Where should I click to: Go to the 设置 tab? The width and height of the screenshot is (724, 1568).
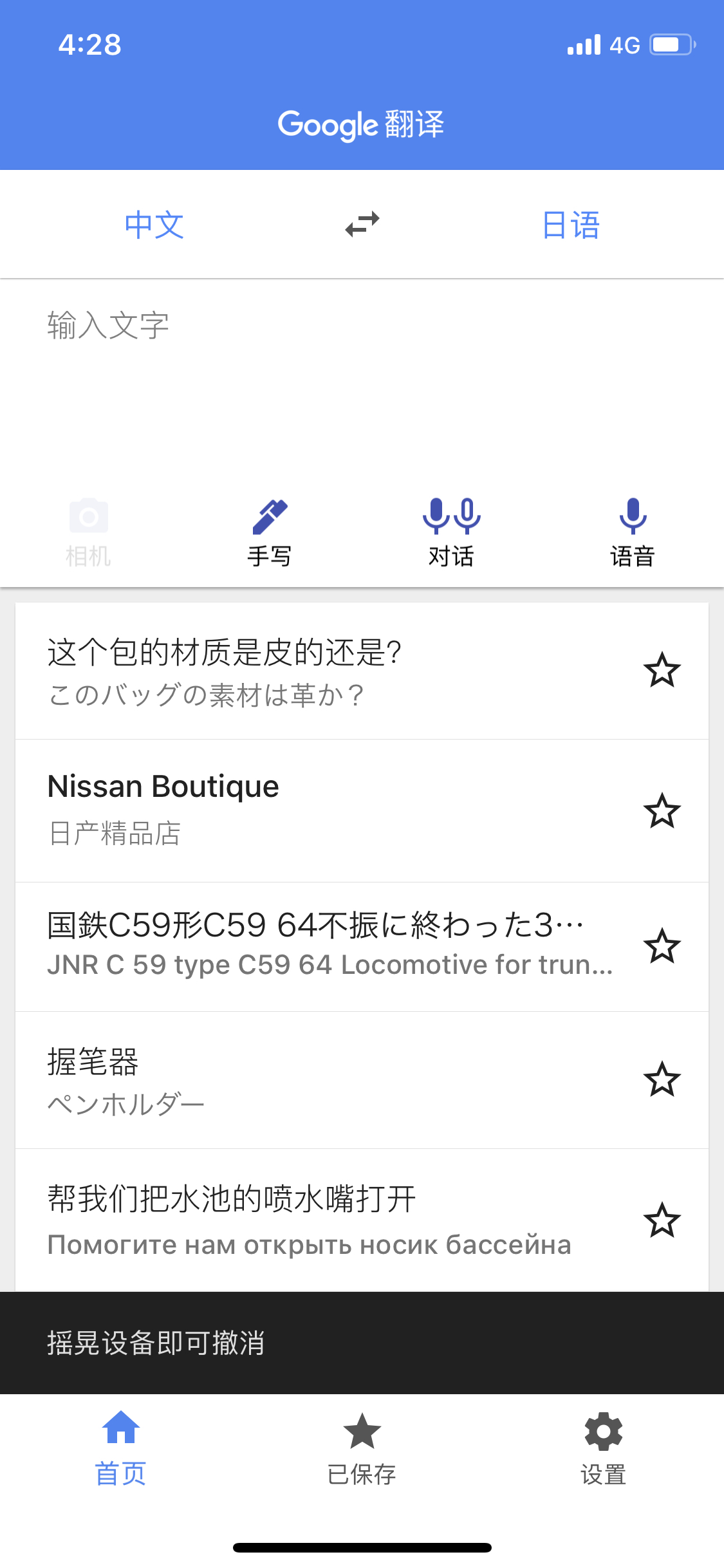[x=603, y=1450]
